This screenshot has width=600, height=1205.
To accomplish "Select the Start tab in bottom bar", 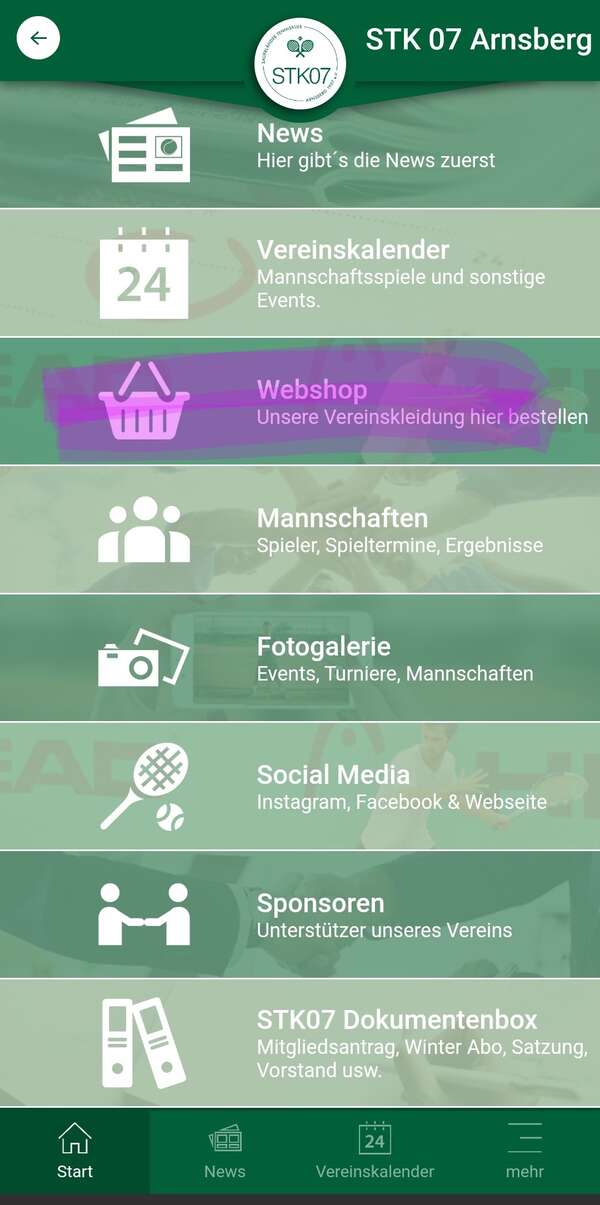I will (x=75, y=1151).
